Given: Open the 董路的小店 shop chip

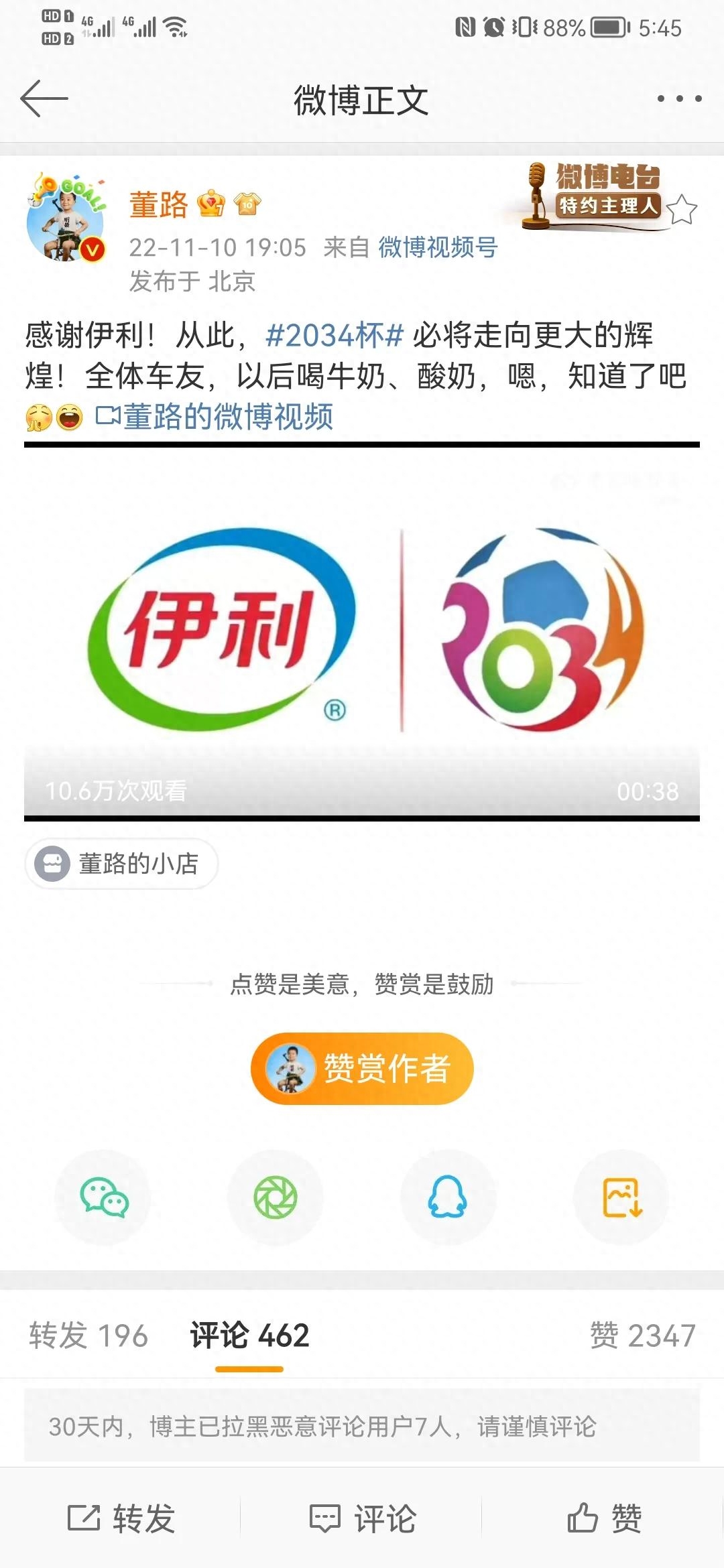Looking at the screenshot, I should pyautogui.click(x=121, y=864).
